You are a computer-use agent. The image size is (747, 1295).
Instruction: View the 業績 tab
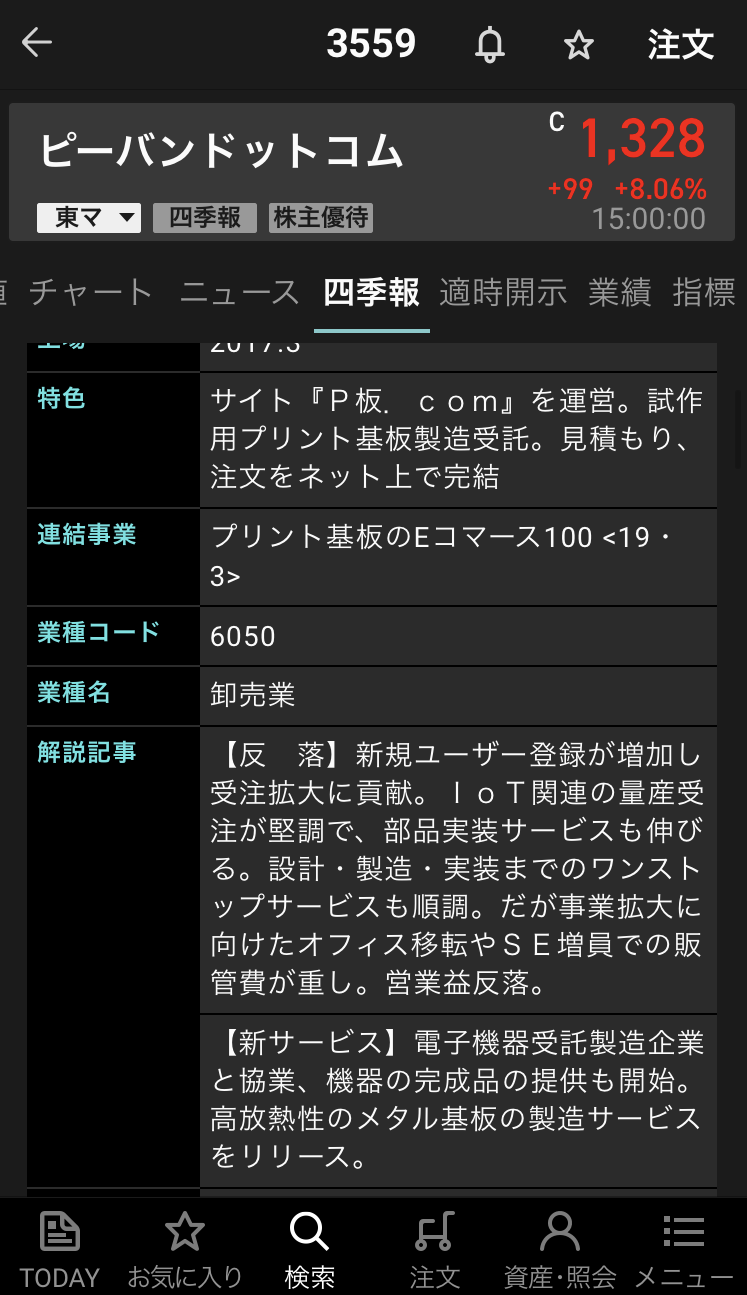click(619, 292)
